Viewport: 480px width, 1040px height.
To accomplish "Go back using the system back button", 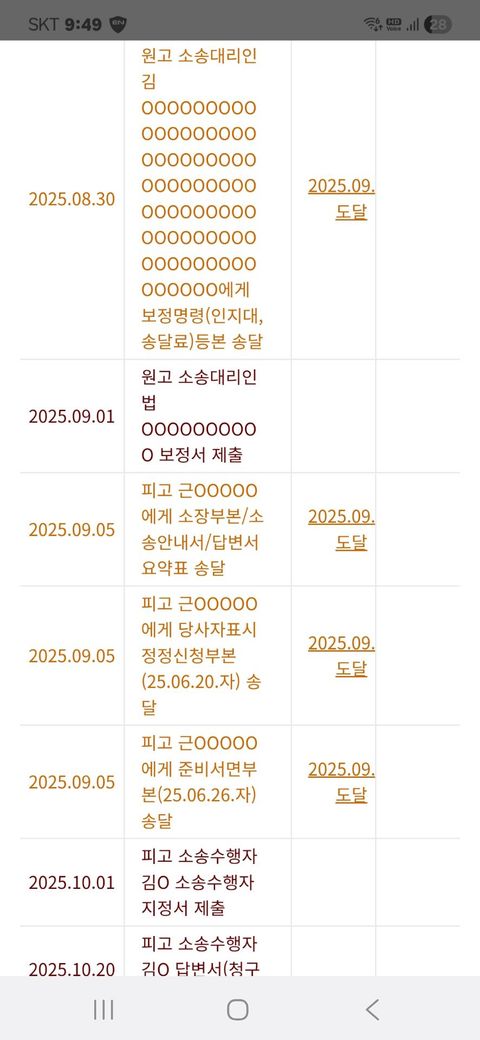I will [x=373, y=1009].
